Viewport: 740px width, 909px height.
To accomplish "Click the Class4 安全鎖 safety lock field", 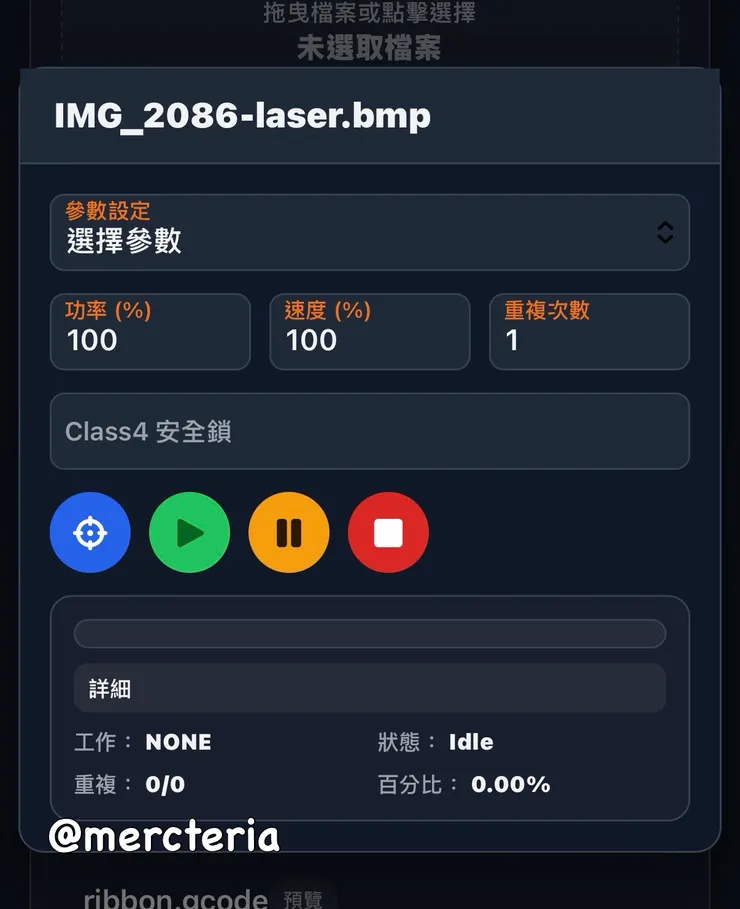I will [370, 432].
